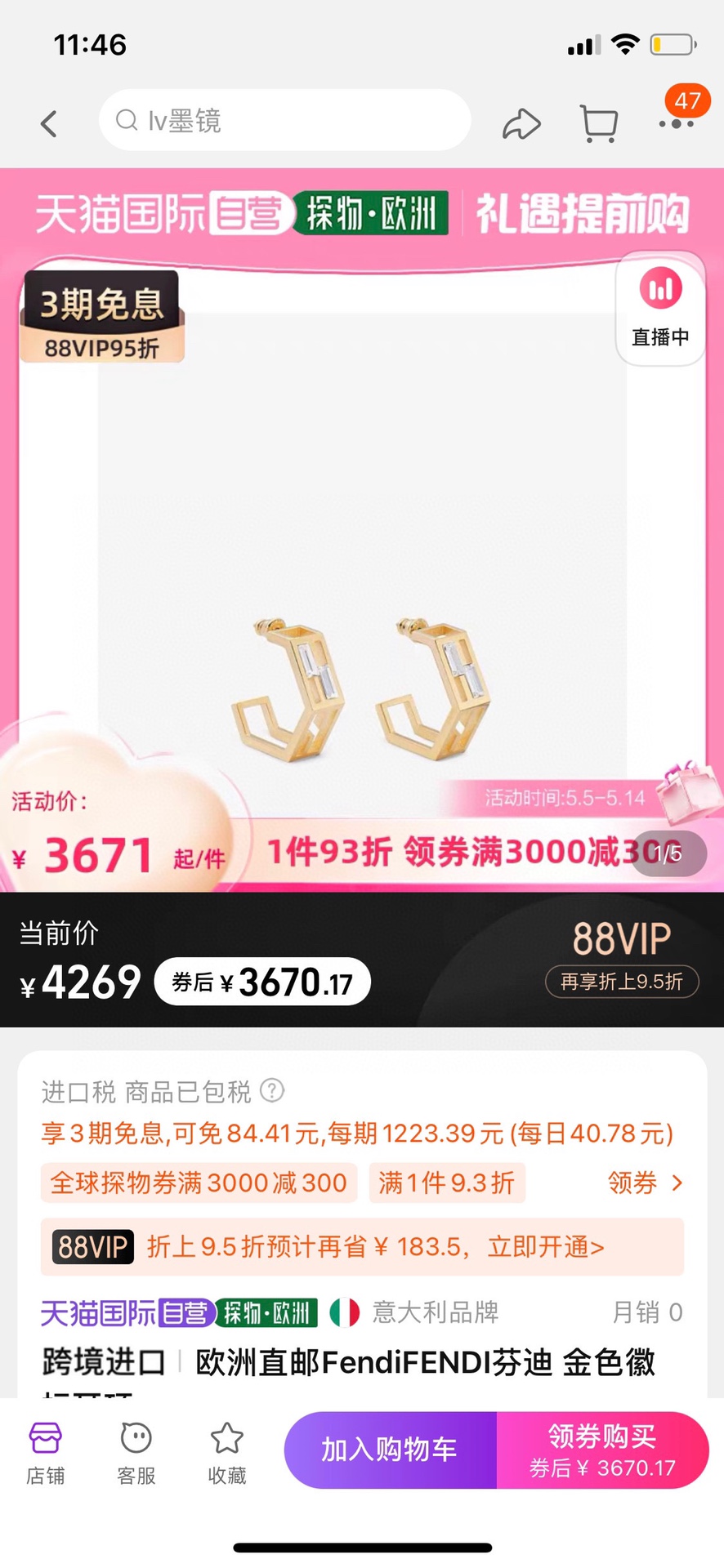Open the search box showing lv墨镜

pyautogui.click(x=284, y=121)
